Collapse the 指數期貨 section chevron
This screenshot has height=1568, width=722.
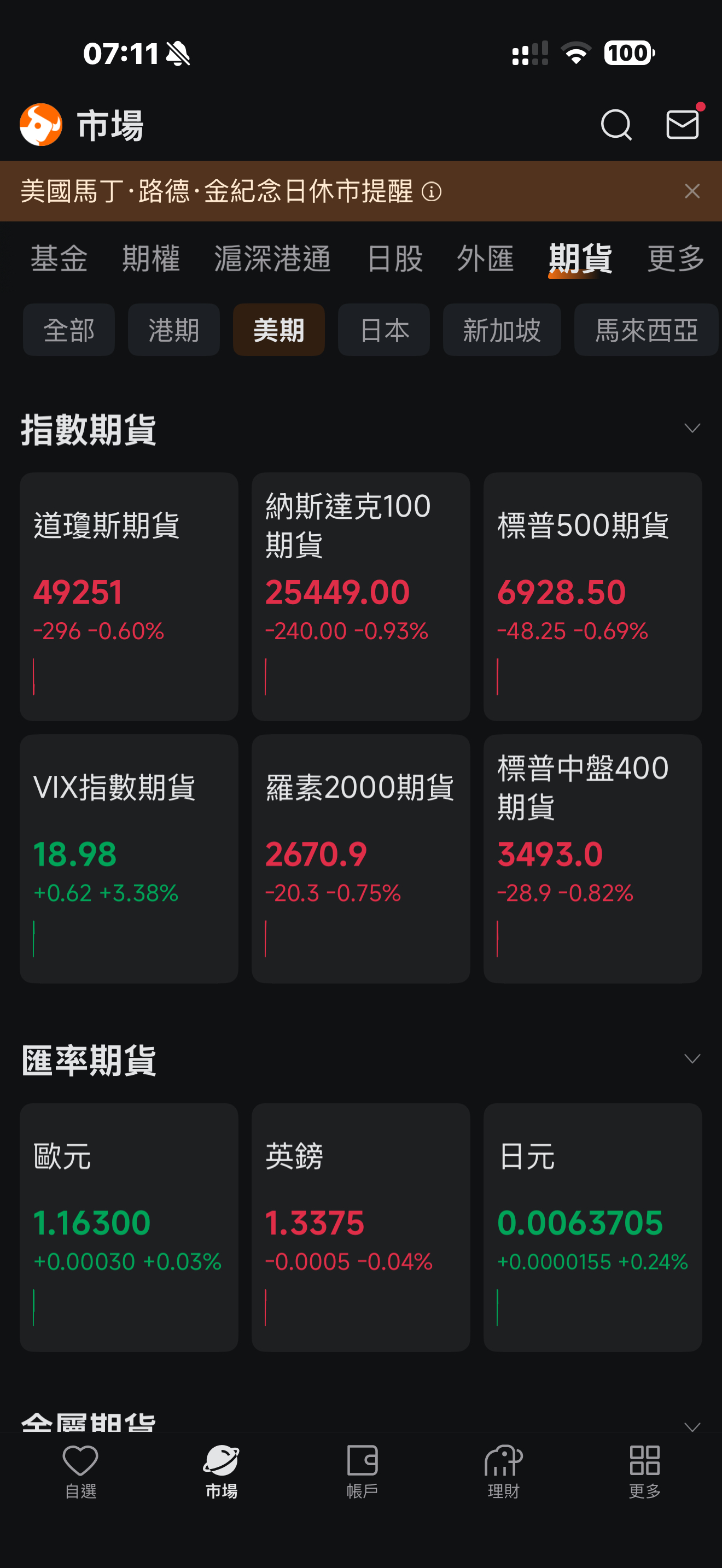pyautogui.click(x=691, y=428)
